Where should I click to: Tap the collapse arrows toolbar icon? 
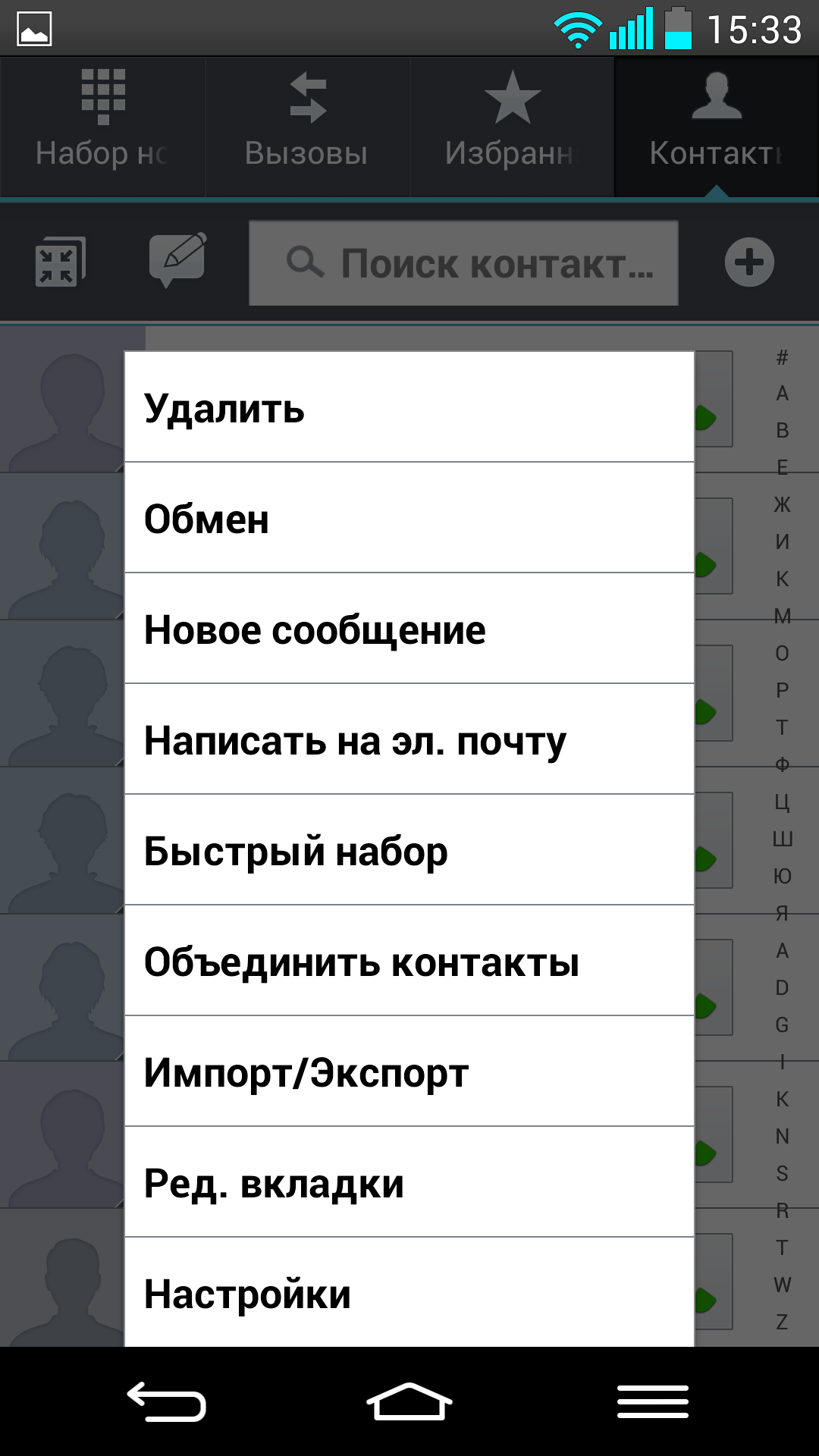60,262
